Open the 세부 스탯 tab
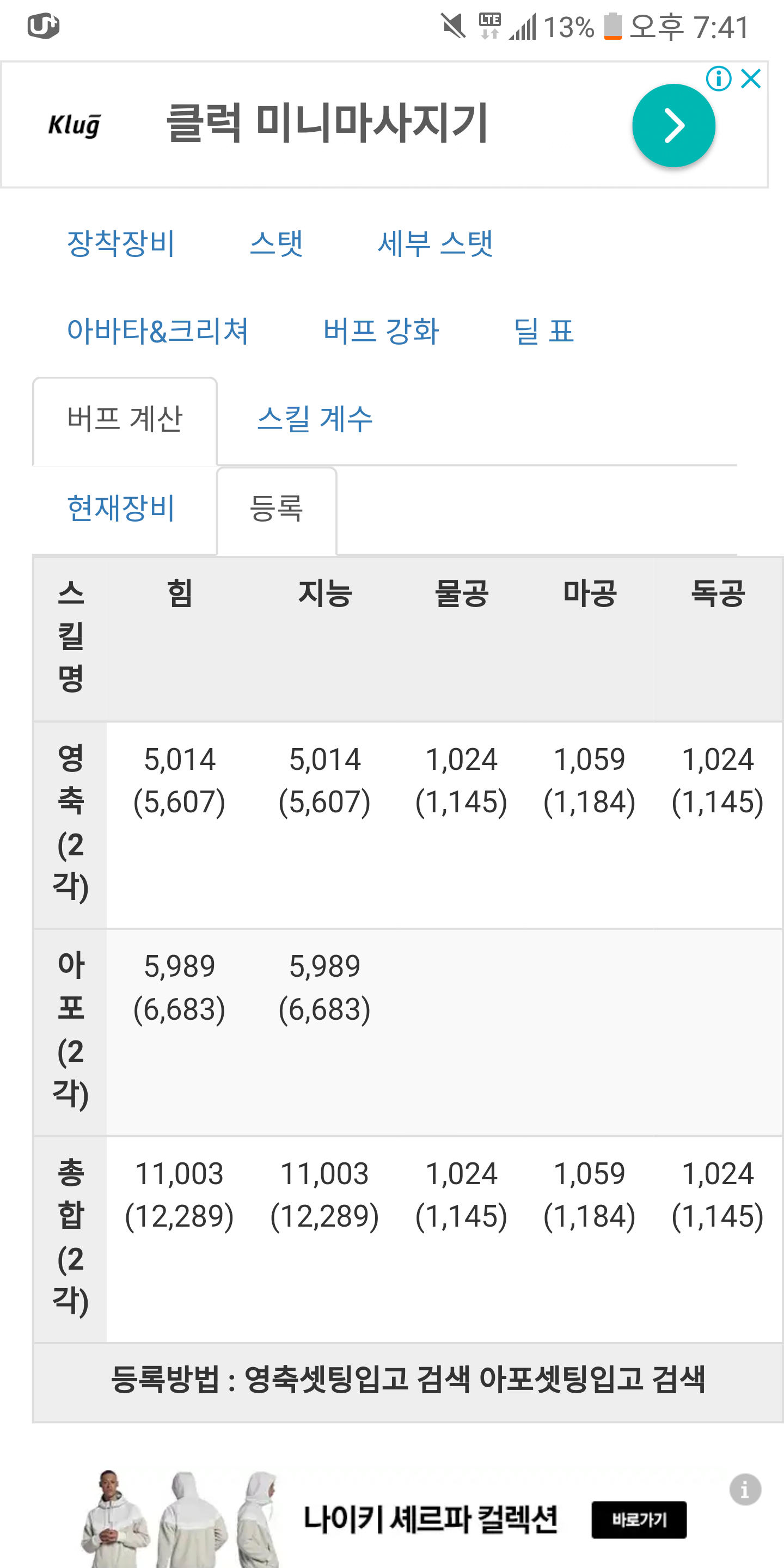Screen dimensions: 784x1568 coord(435,244)
